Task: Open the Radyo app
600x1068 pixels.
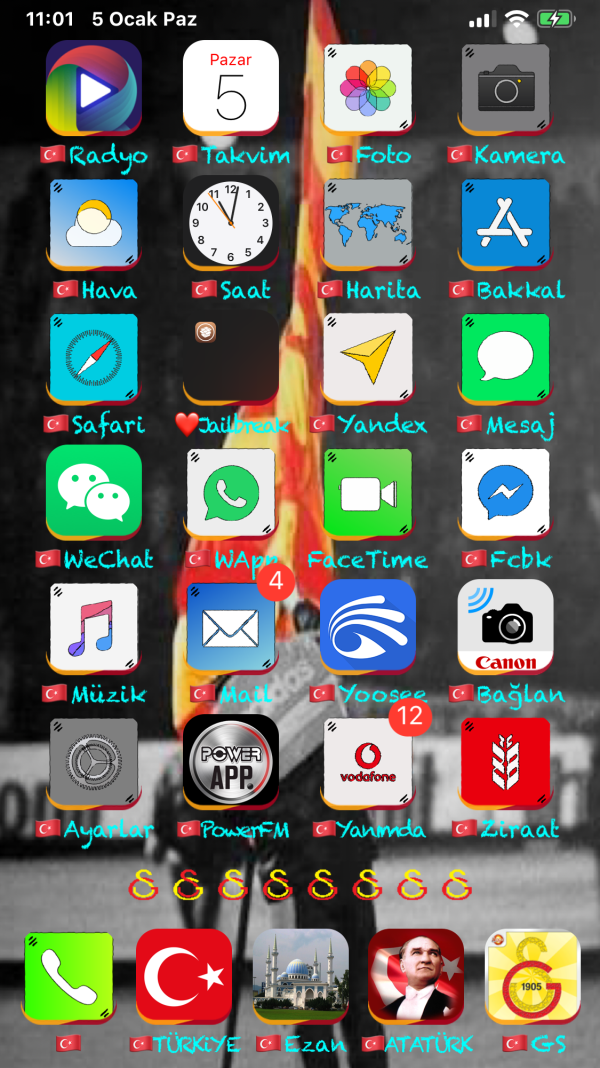Action: click(93, 88)
